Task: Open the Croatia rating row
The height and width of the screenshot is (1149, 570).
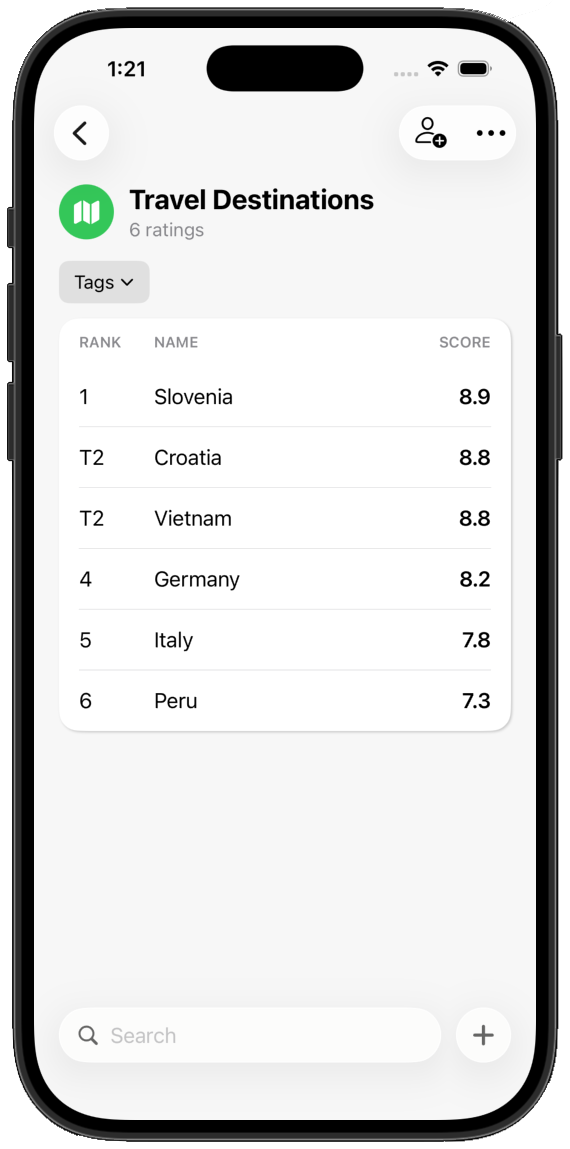Action: coord(285,457)
